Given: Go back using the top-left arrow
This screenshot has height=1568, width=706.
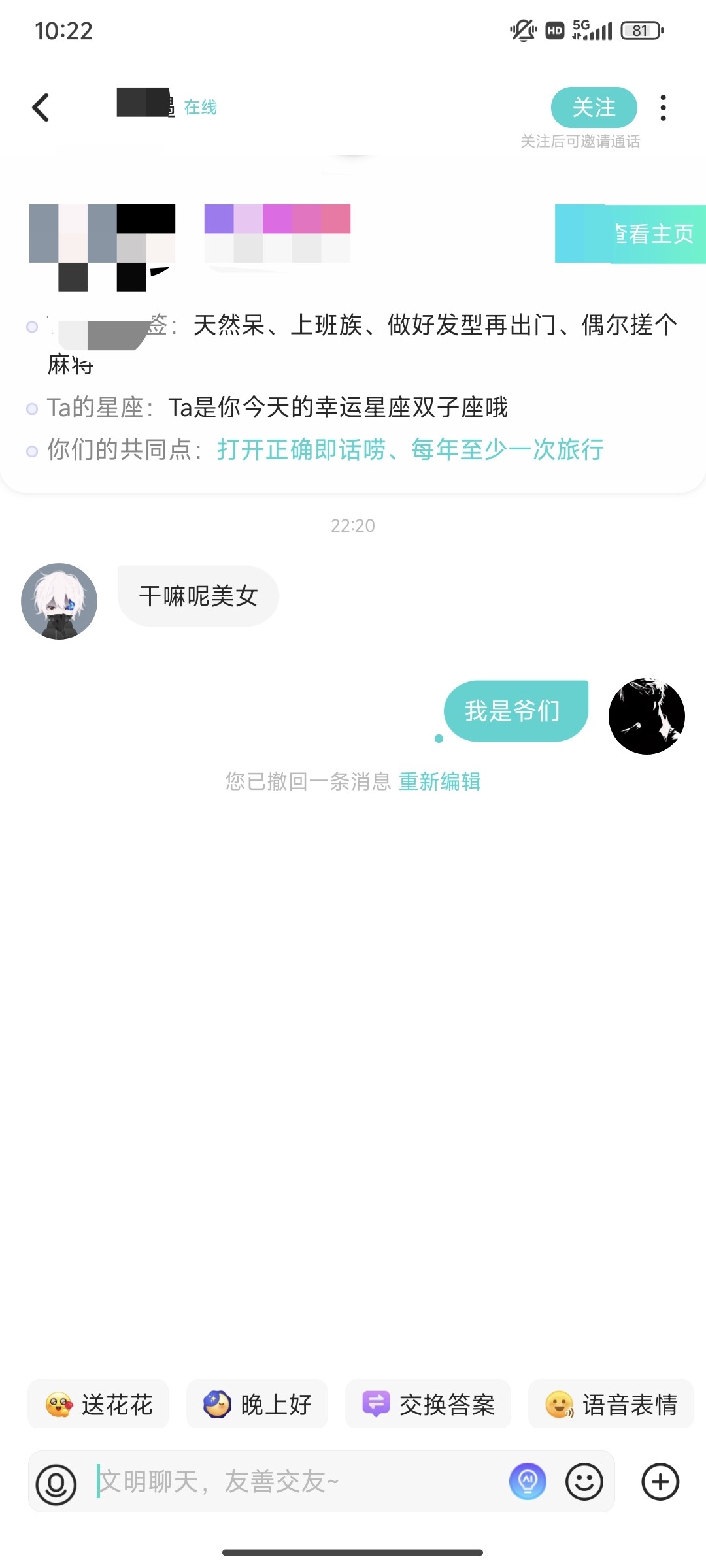Looking at the screenshot, I should pos(41,107).
